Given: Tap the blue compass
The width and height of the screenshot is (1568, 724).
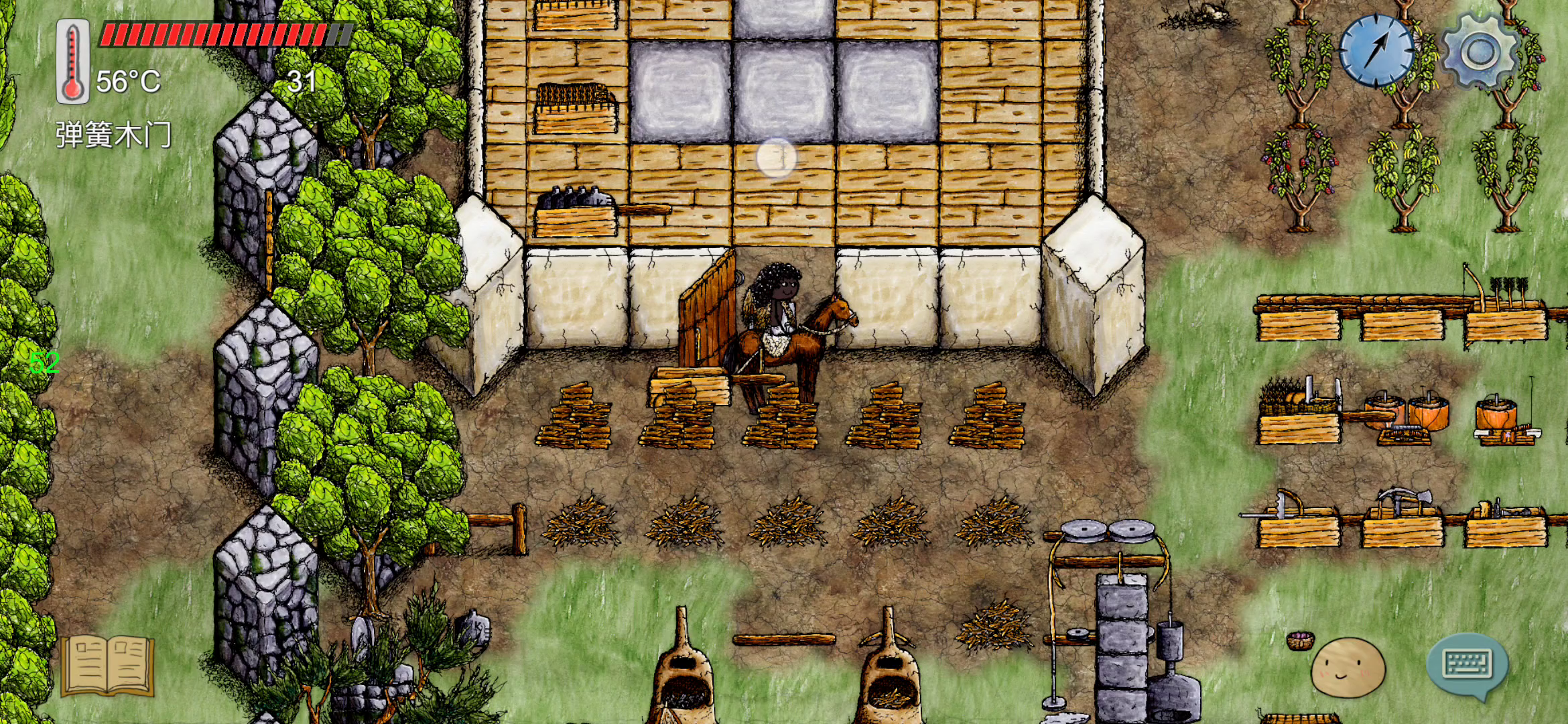Looking at the screenshot, I should click(x=1377, y=50).
